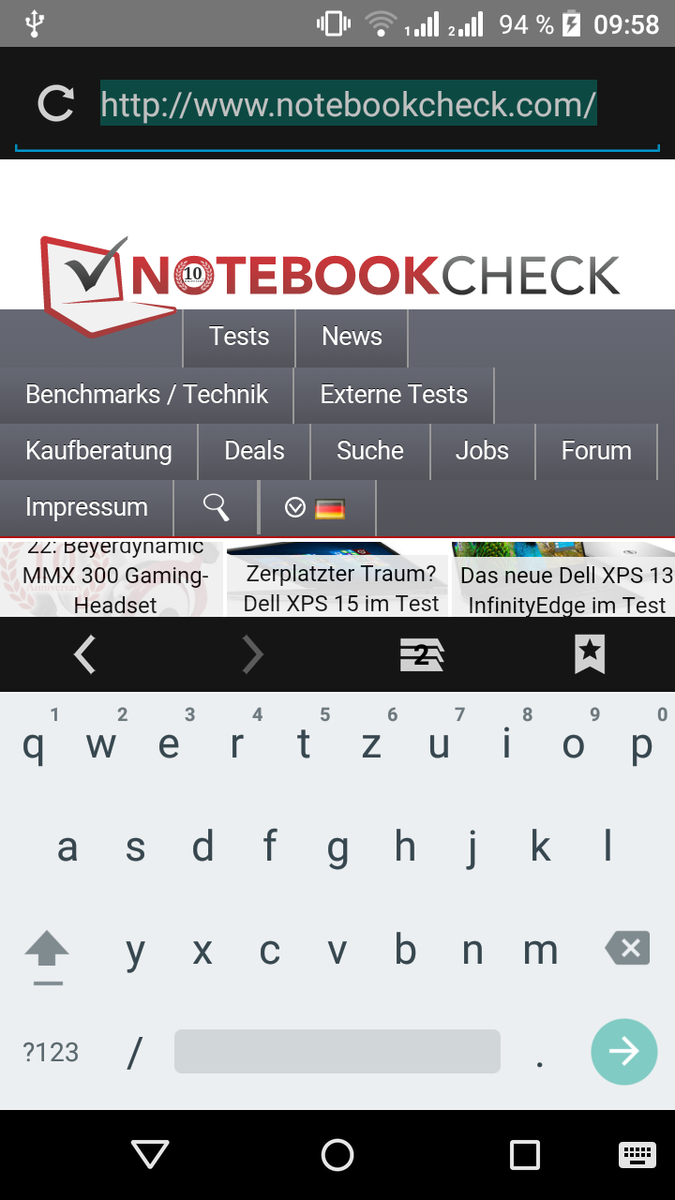Open the News section
The width and height of the screenshot is (675, 1200).
352,337
